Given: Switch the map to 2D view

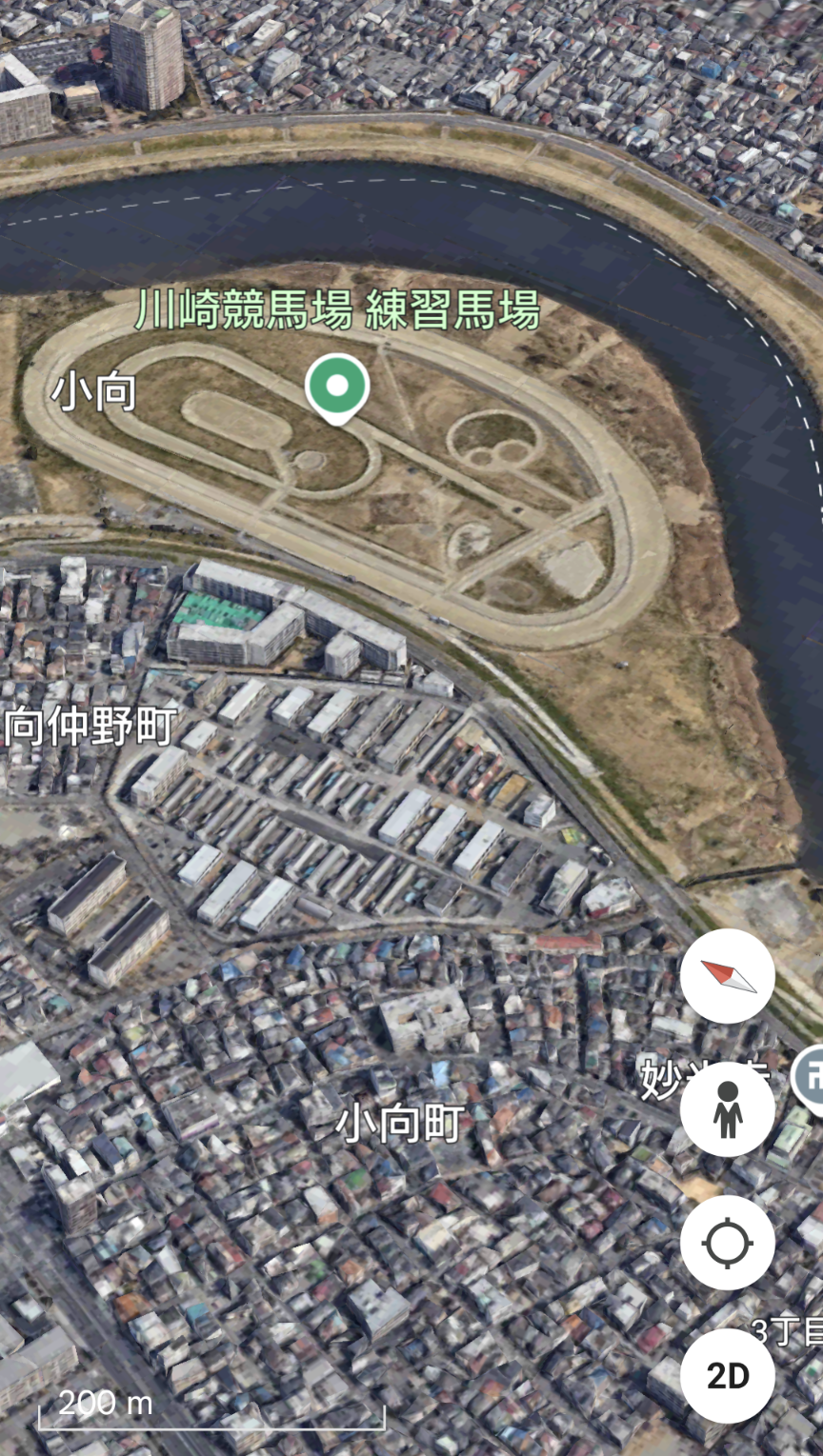Looking at the screenshot, I should [728, 1376].
